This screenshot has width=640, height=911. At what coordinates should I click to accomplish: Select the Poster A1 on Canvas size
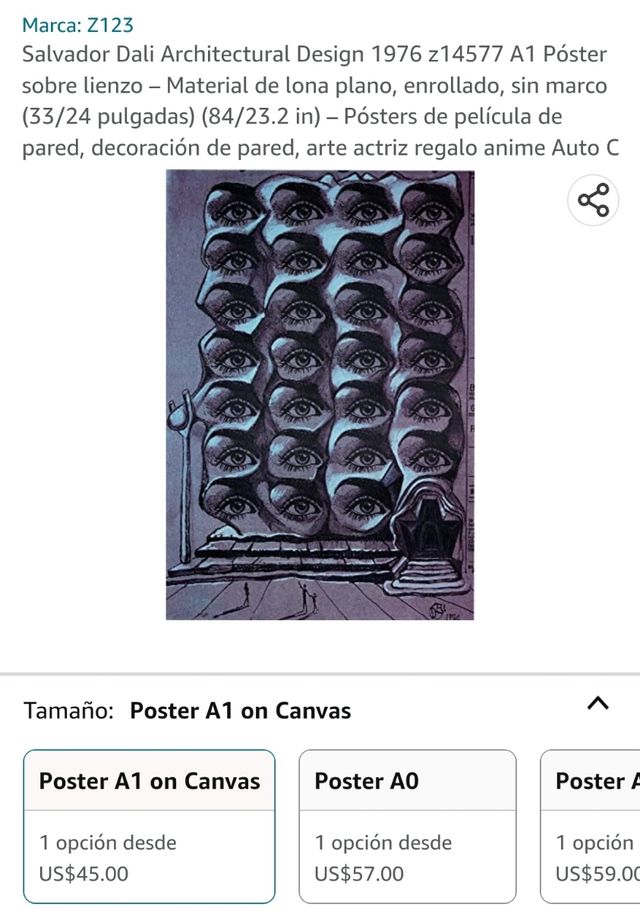click(x=149, y=825)
